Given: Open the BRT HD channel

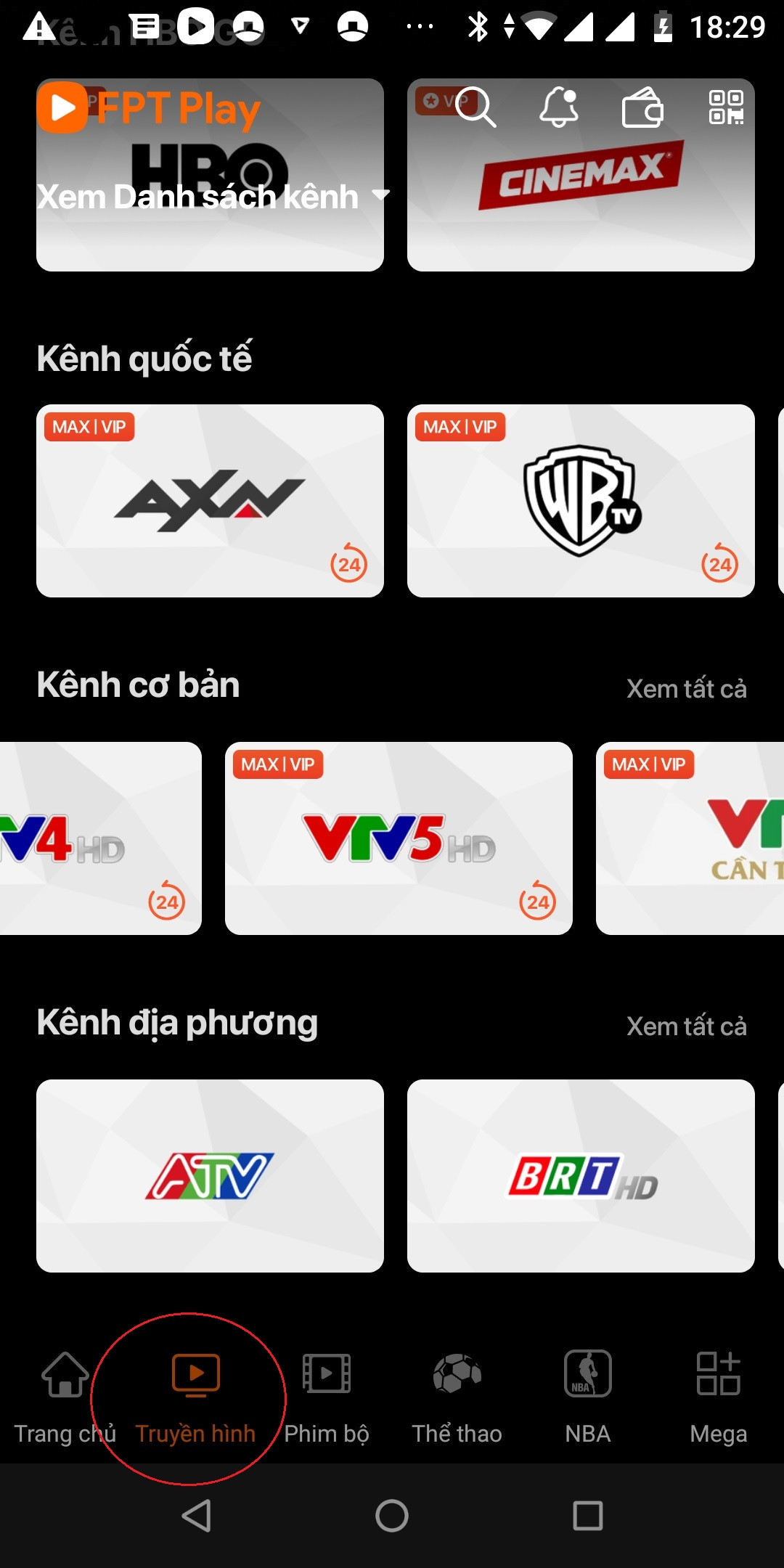Looking at the screenshot, I should [581, 1176].
